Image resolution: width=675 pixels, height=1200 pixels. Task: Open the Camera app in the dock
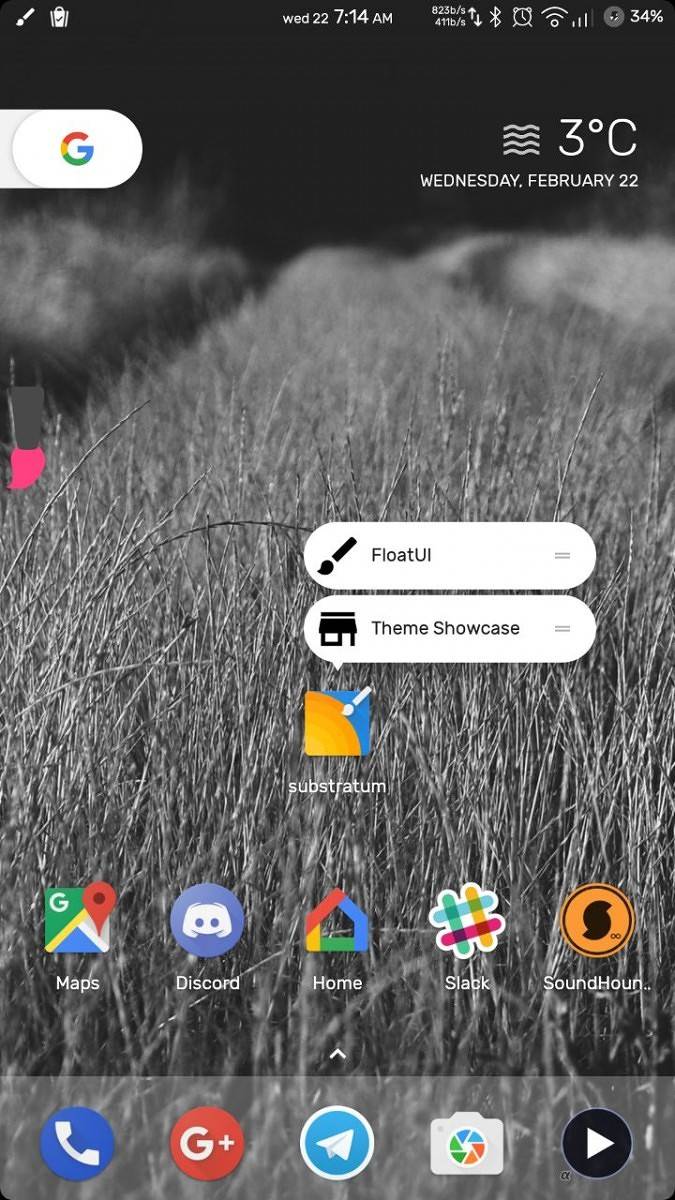tap(467, 1144)
